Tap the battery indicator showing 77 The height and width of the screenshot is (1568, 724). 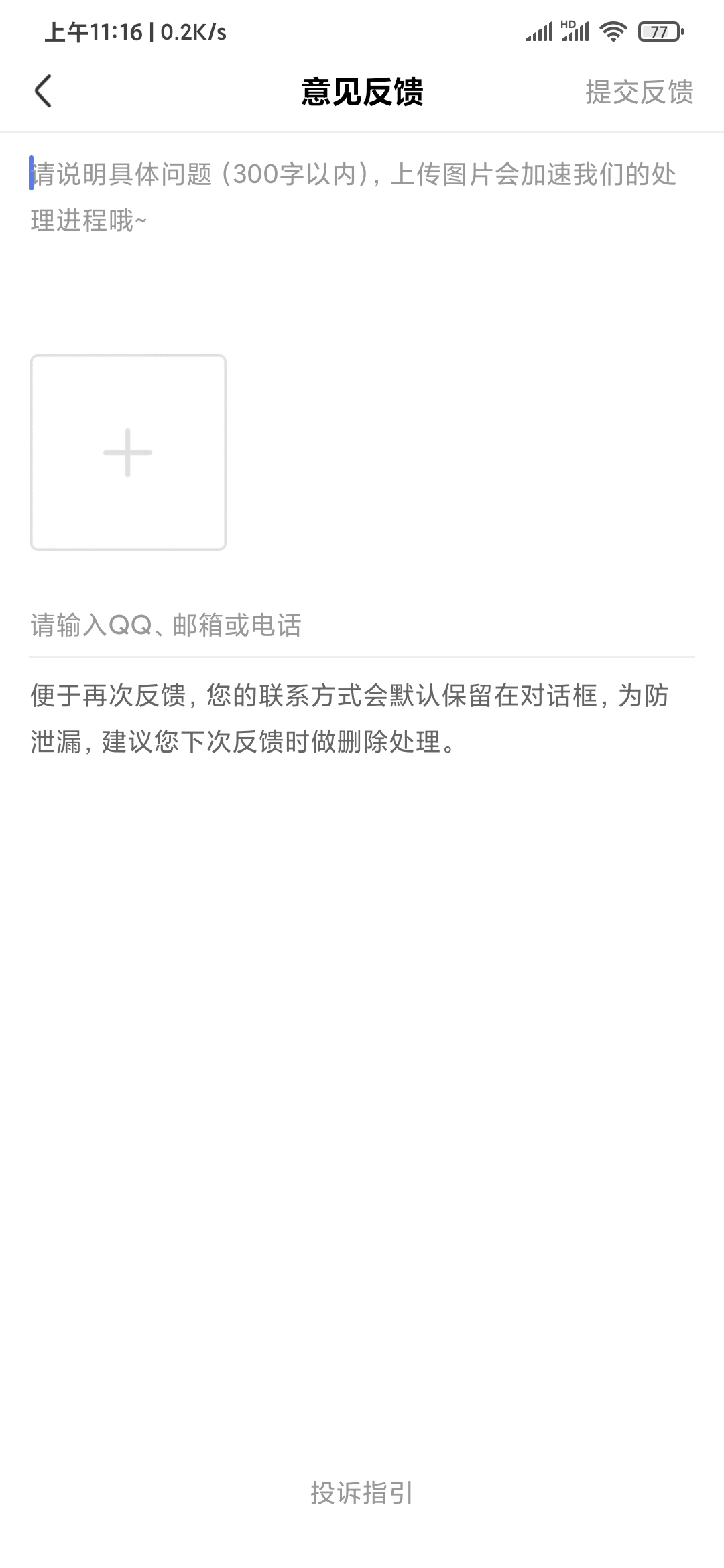[659, 29]
